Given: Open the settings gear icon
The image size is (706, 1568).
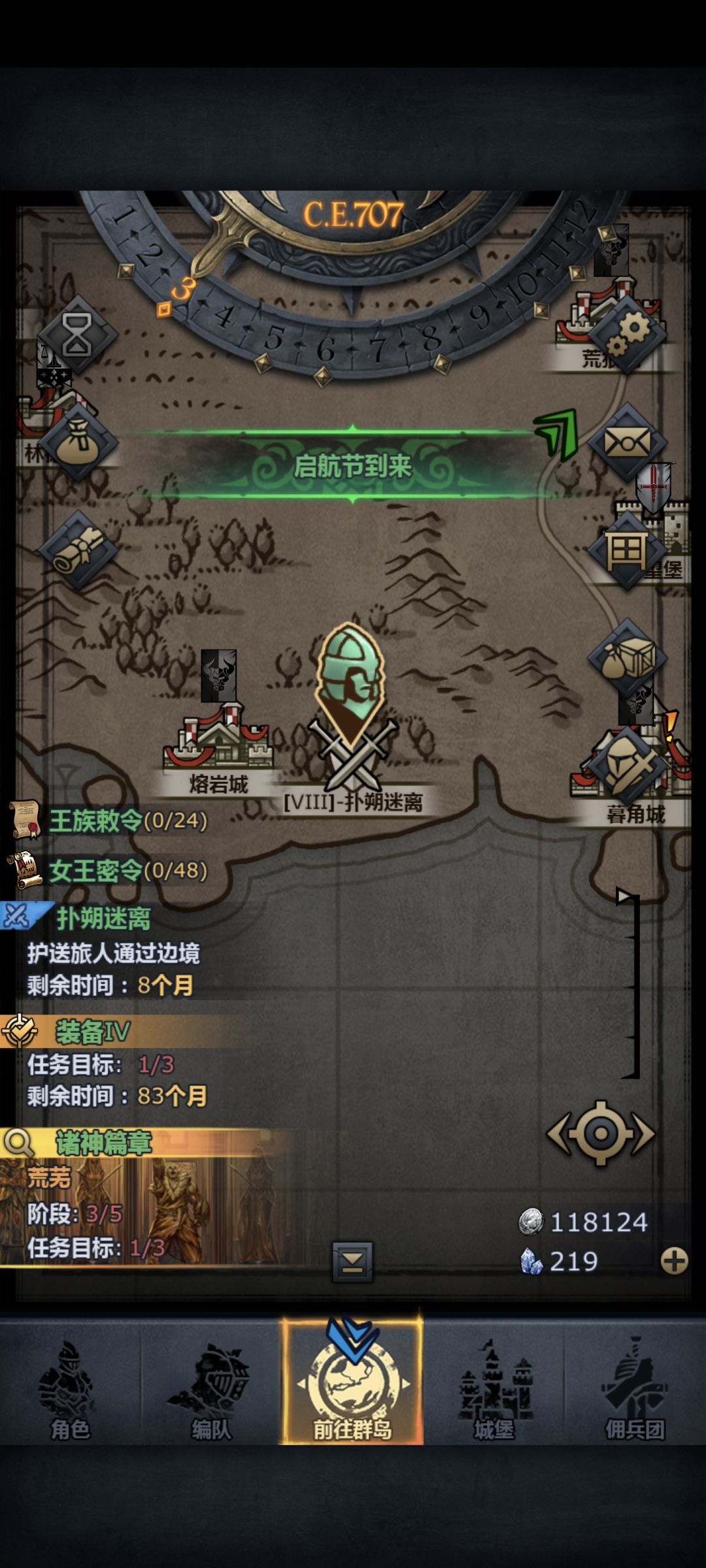Looking at the screenshot, I should (627, 335).
